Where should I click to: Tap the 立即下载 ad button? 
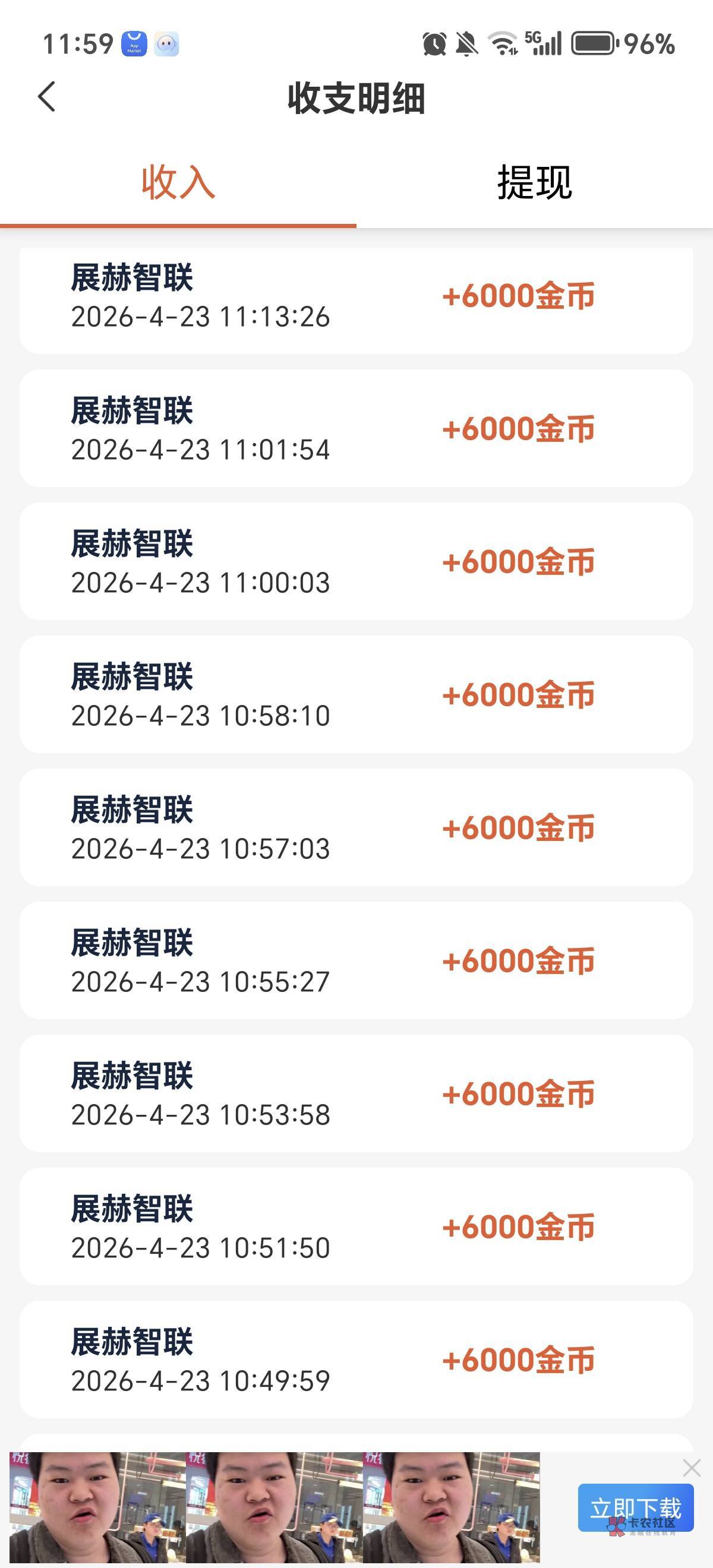pos(635,1507)
